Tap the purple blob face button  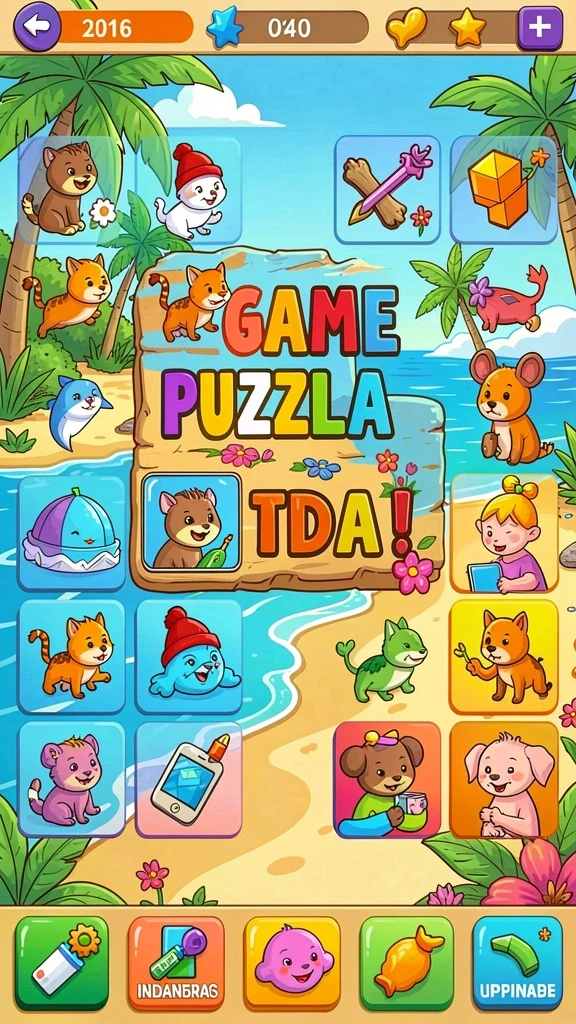pyautogui.click(x=293, y=963)
